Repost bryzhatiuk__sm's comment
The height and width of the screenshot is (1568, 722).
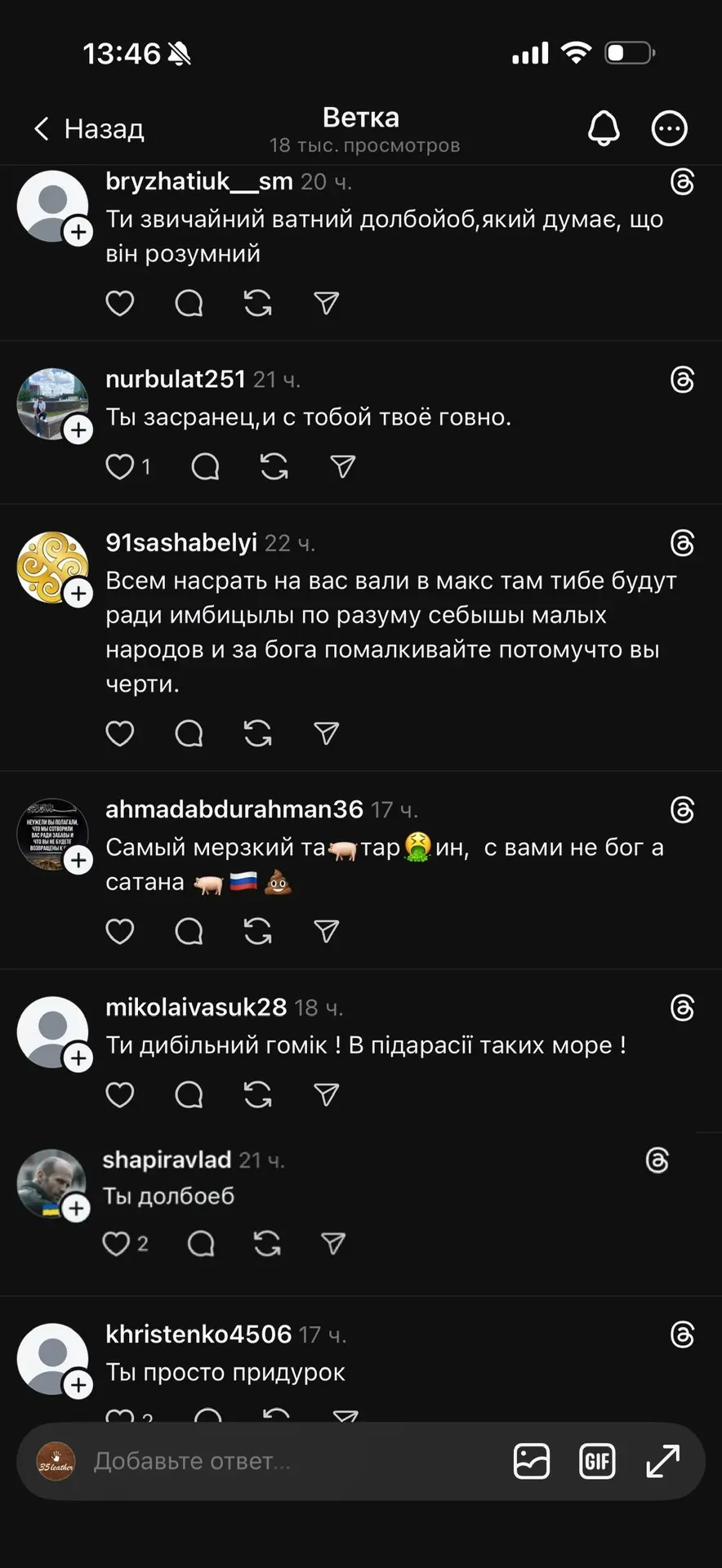click(257, 303)
